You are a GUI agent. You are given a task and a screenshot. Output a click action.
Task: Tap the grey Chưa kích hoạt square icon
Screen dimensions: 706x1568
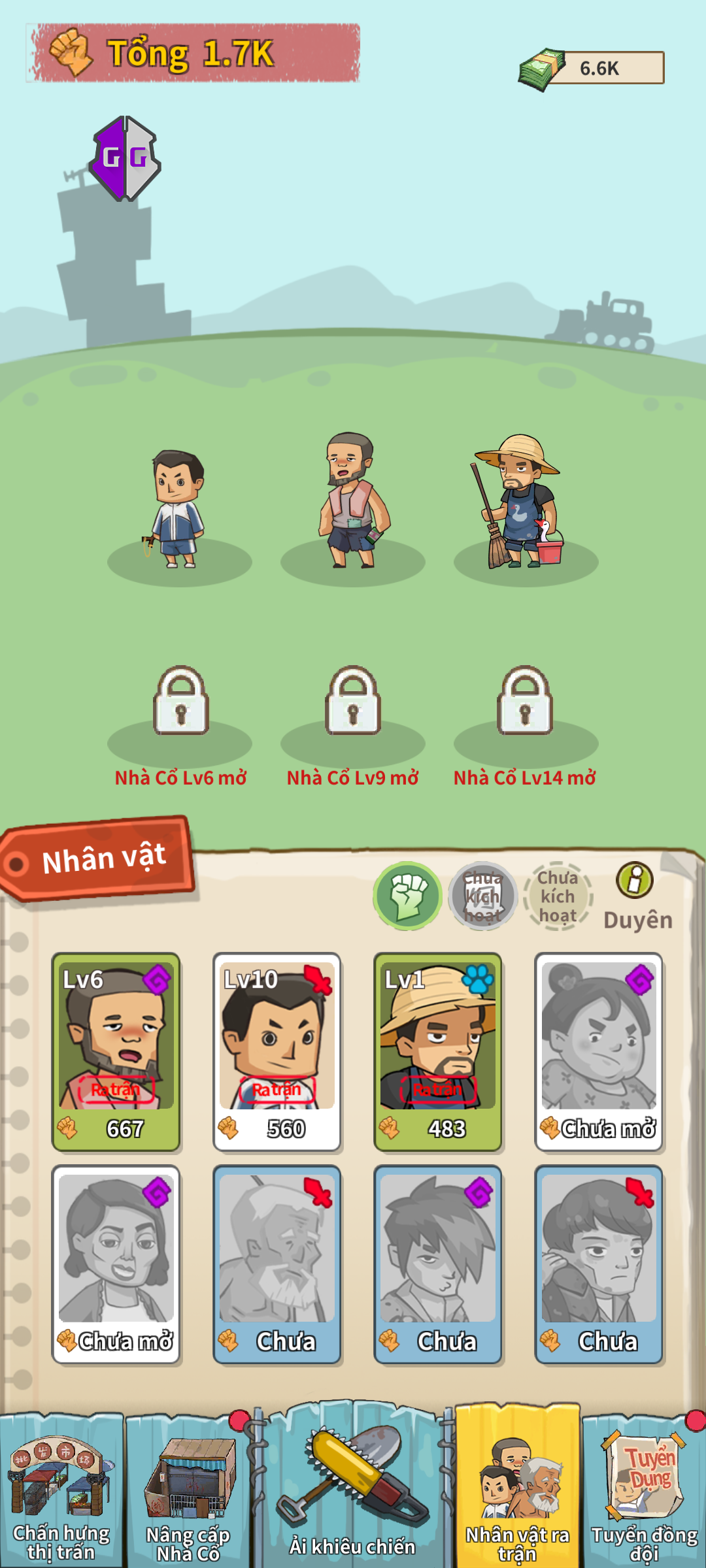pyautogui.click(x=483, y=896)
